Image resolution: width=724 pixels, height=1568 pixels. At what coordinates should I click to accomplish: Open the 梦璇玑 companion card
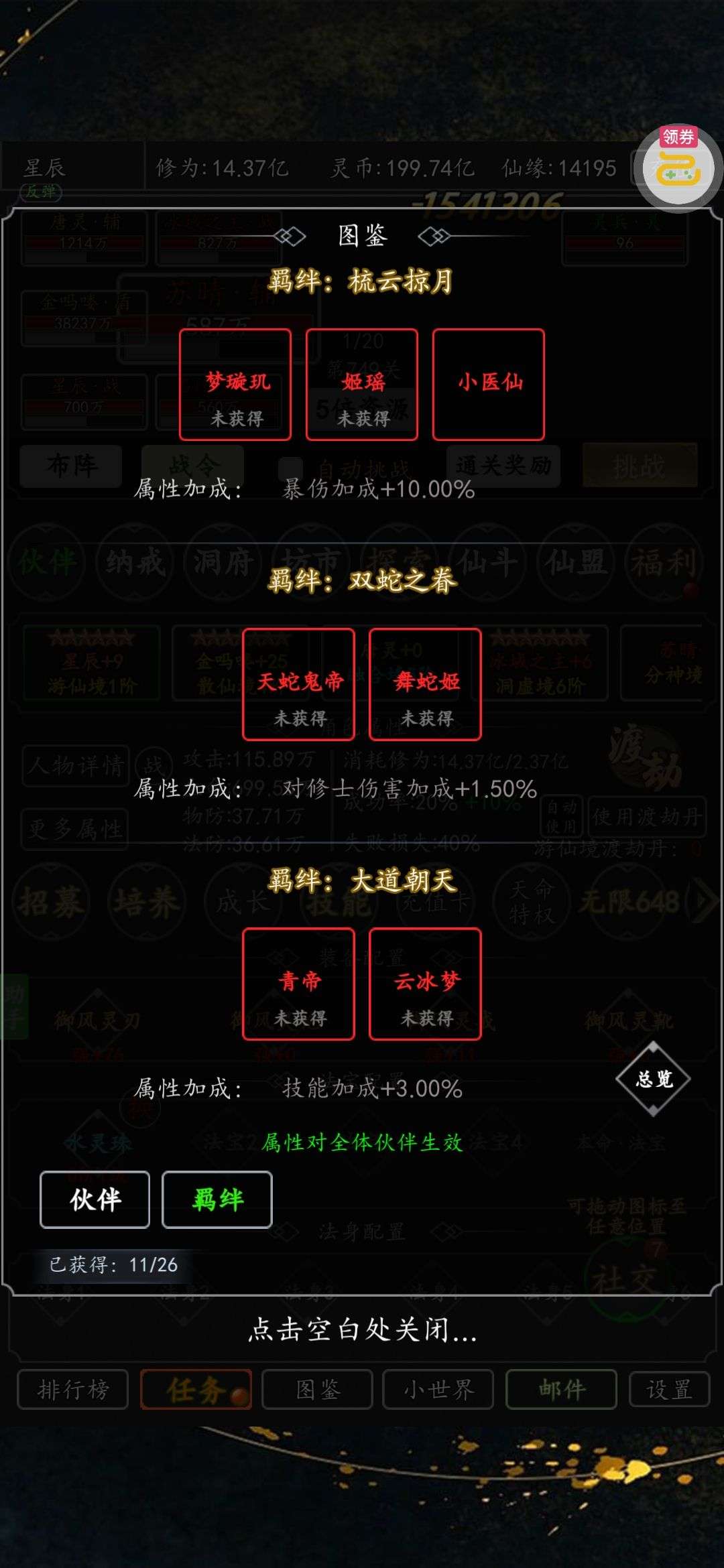[x=235, y=385]
